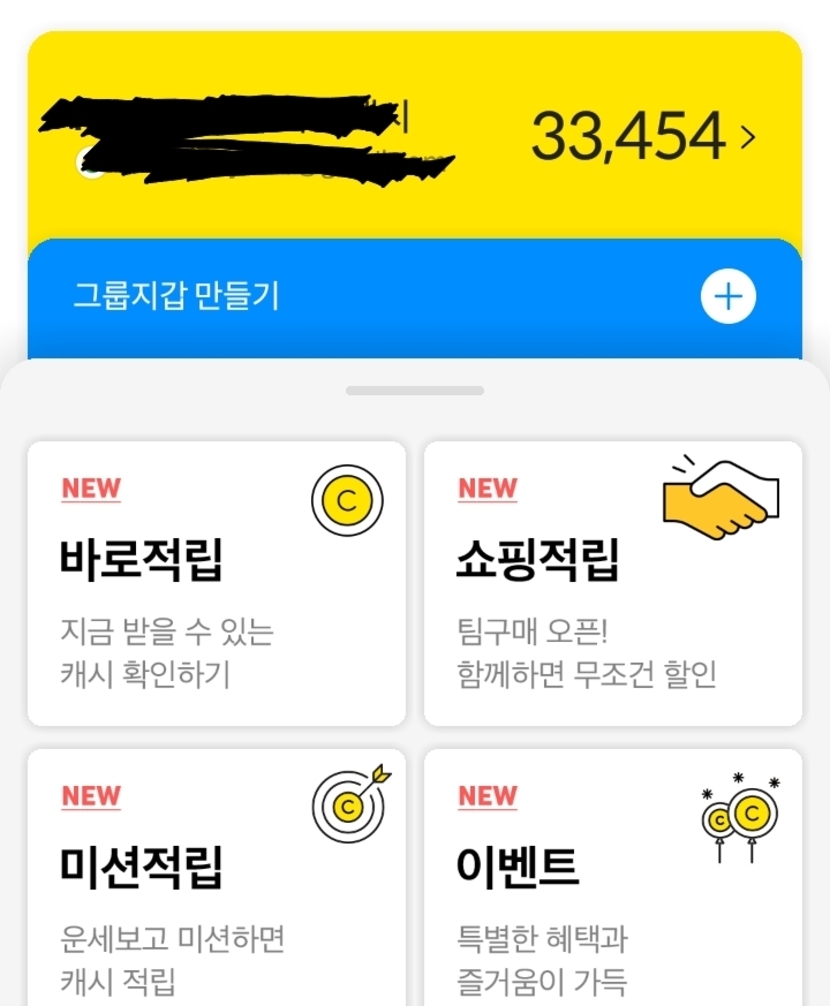Tap the bottom sheet drag handle

point(415,390)
